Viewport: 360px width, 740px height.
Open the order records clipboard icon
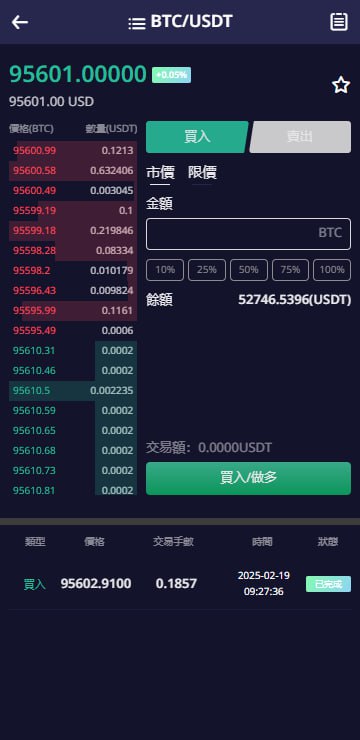pyautogui.click(x=339, y=22)
